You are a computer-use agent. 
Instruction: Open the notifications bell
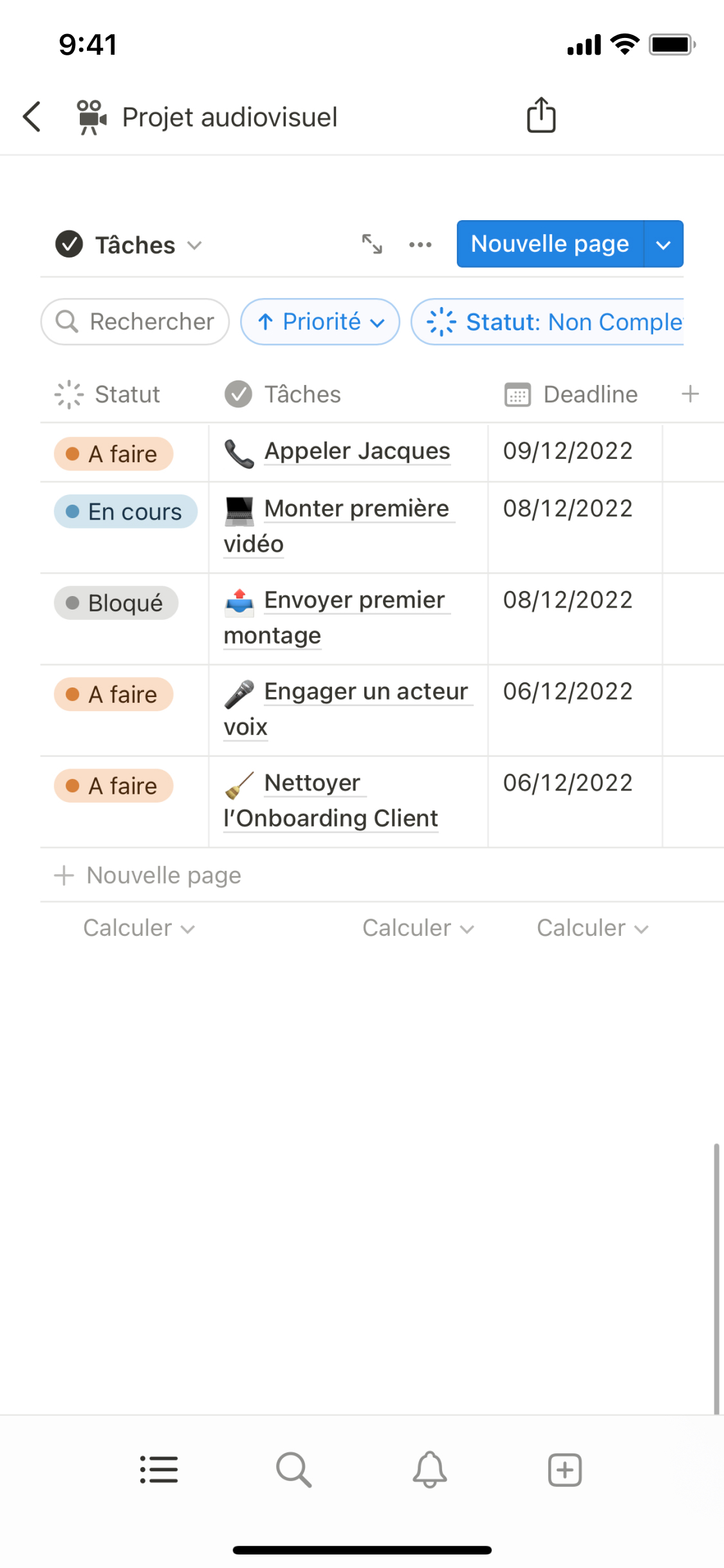coord(429,1470)
